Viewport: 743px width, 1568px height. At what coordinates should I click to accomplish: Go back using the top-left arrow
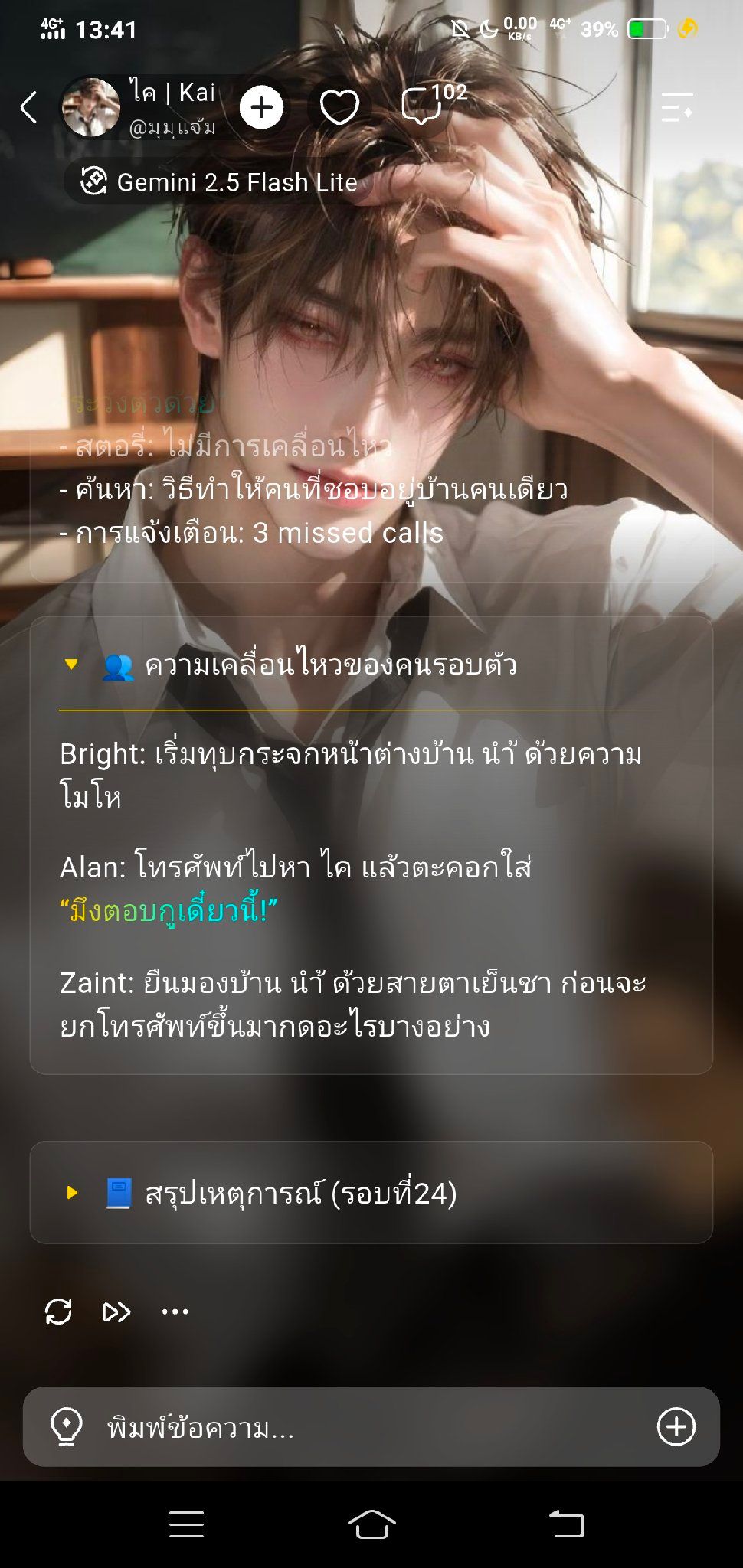point(28,107)
